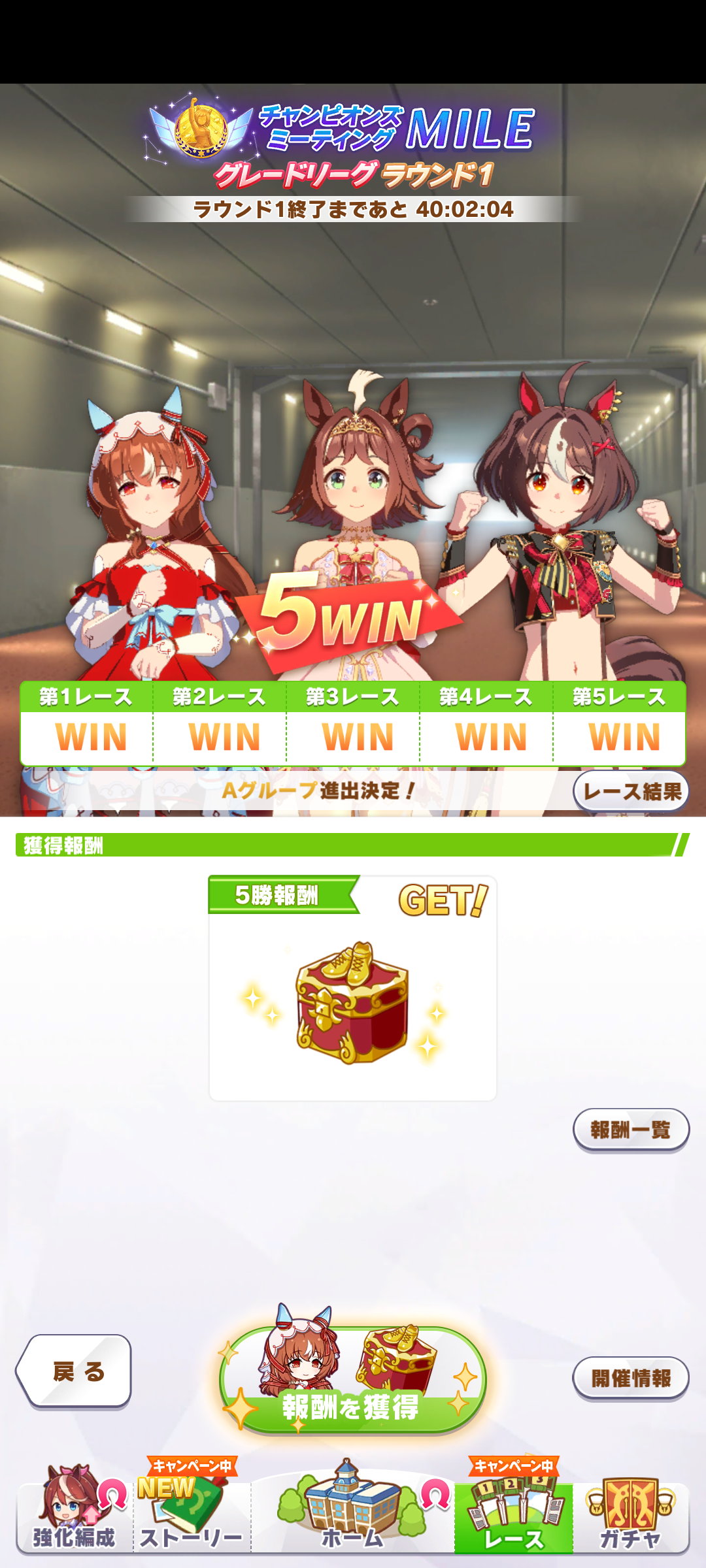Go back with the 戻る button
Viewport: 706px width, 1568px height.
coord(75,1371)
